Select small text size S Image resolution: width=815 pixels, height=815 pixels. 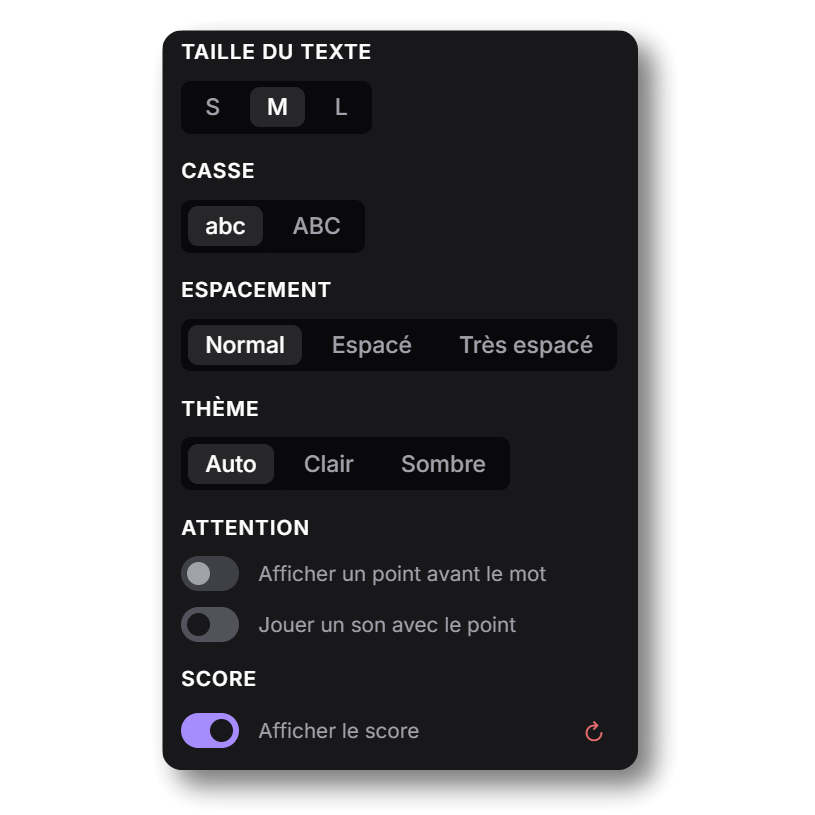point(212,107)
